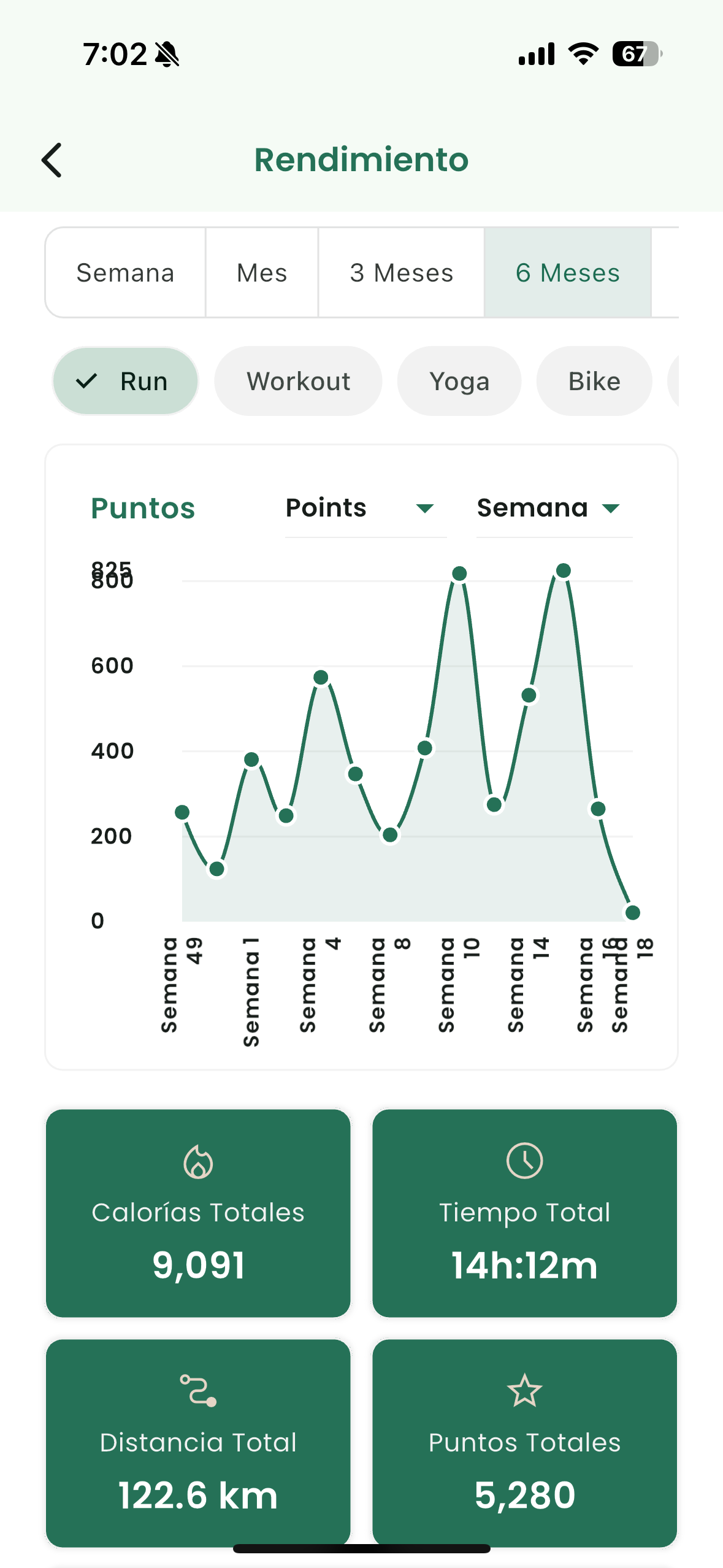Switch to the Semana time range
This screenshot has width=723, height=1568.
[x=125, y=272]
